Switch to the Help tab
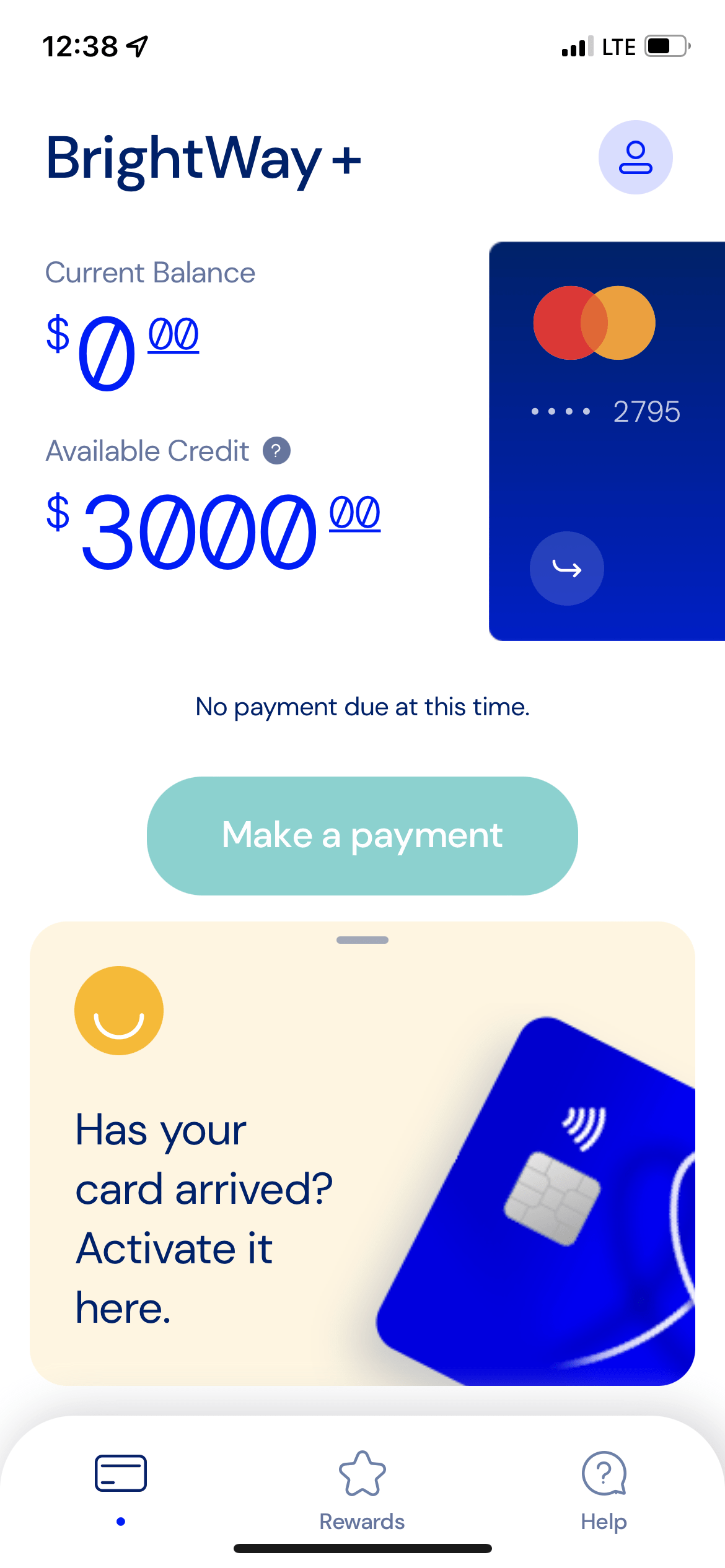 coord(604,1489)
